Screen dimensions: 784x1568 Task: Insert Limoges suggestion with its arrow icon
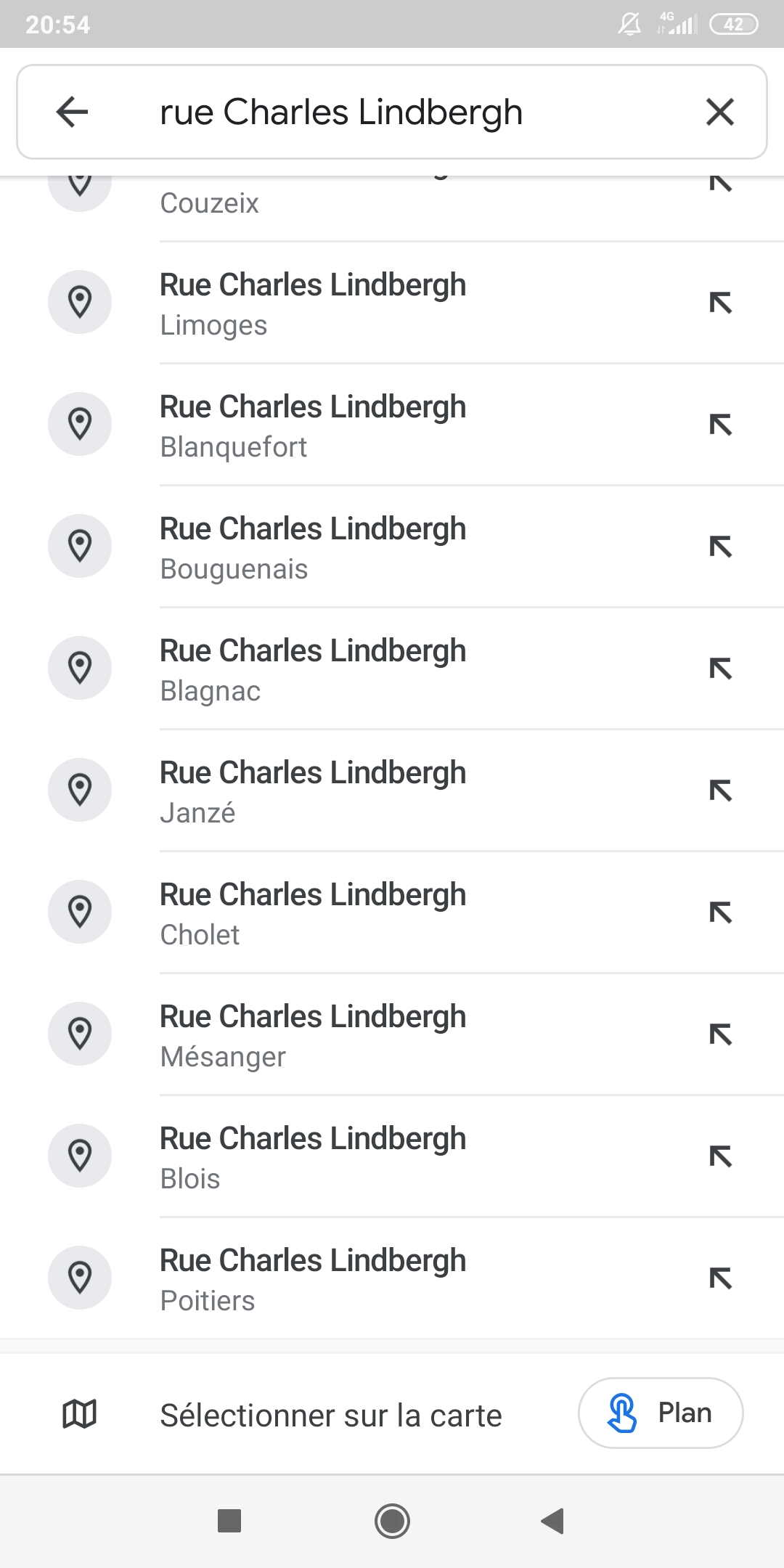720,303
